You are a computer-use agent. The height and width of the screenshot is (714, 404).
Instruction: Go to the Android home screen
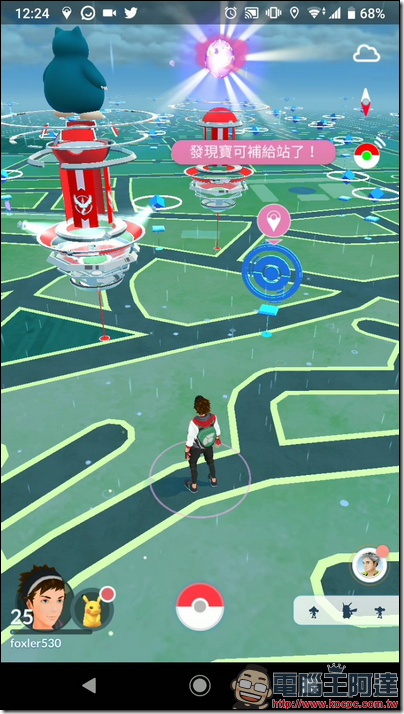tap(199, 685)
